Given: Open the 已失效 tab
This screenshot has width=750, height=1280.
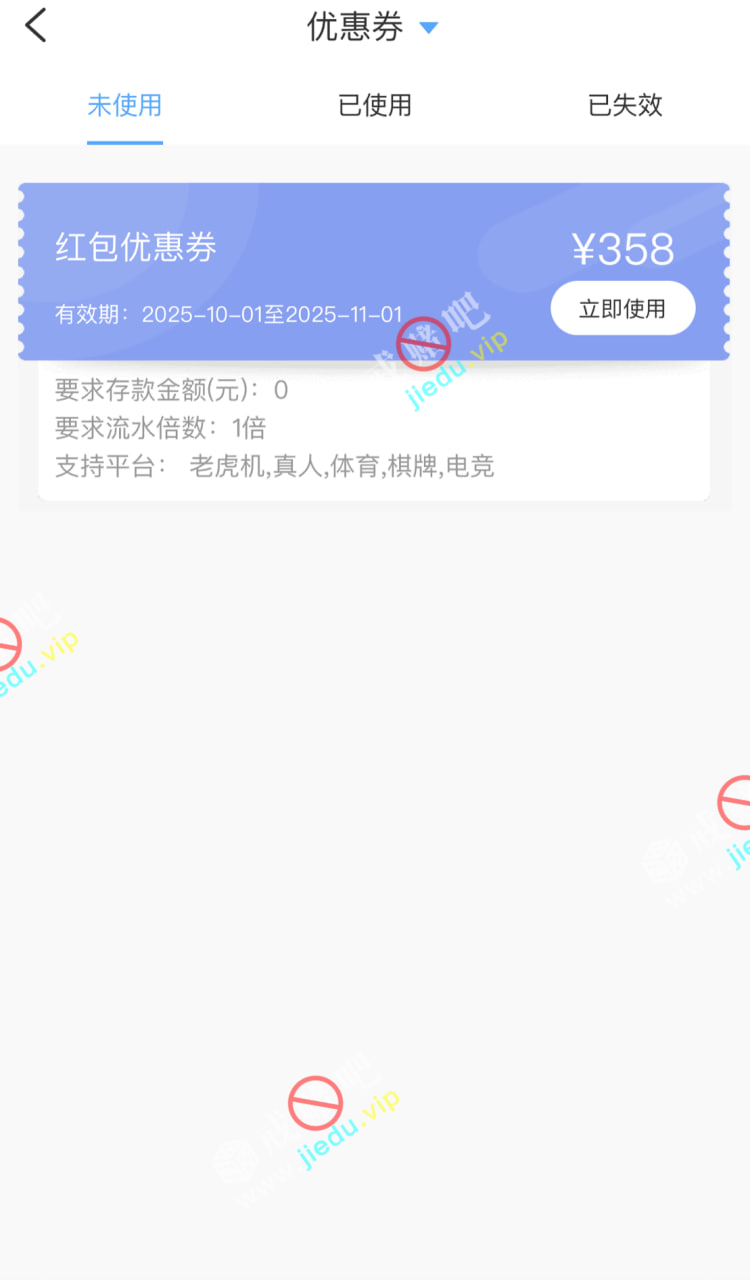Looking at the screenshot, I should pos(625,105).
